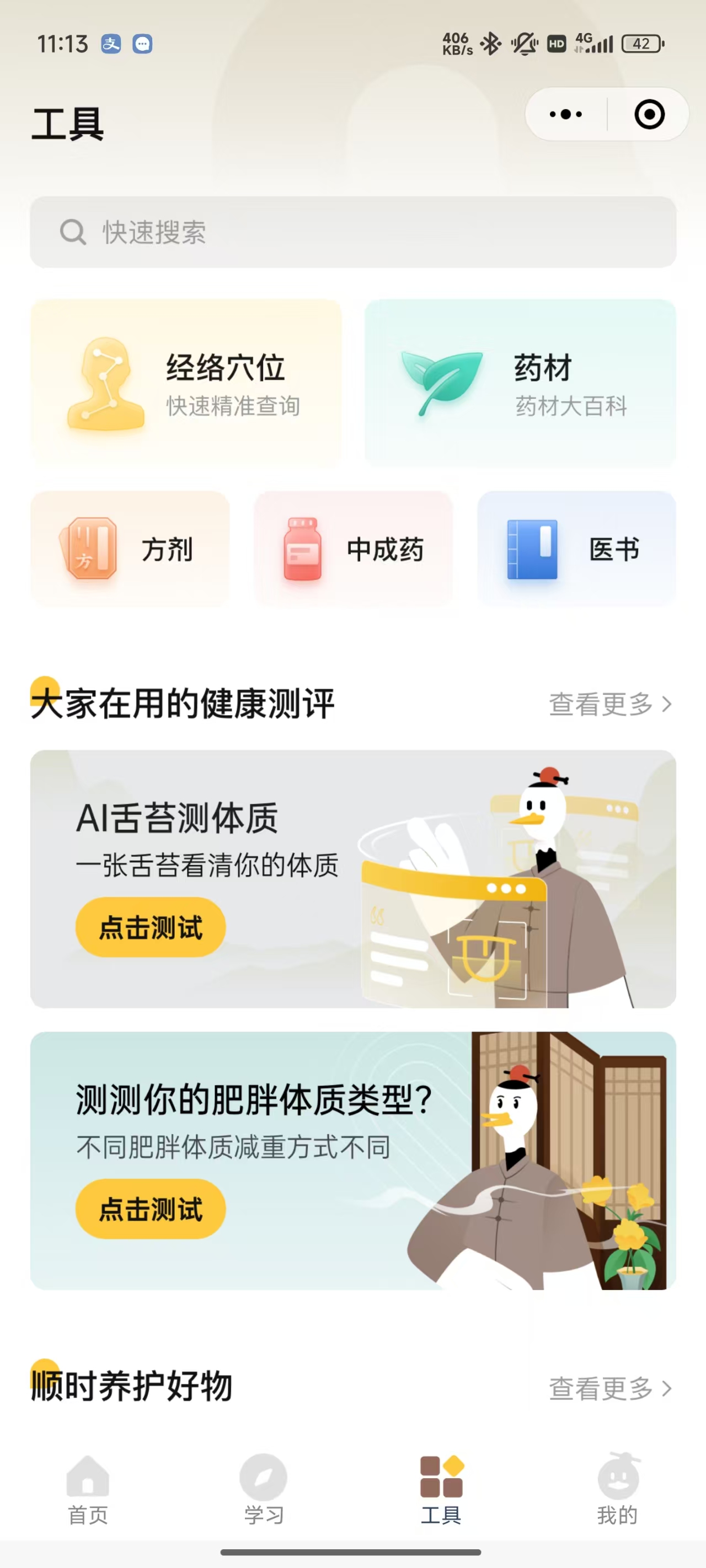Image resolution: width=706 pixels, height=1568 pixels.
Task: Start the AI舌苔测体质 test
Action: (151, 927)
